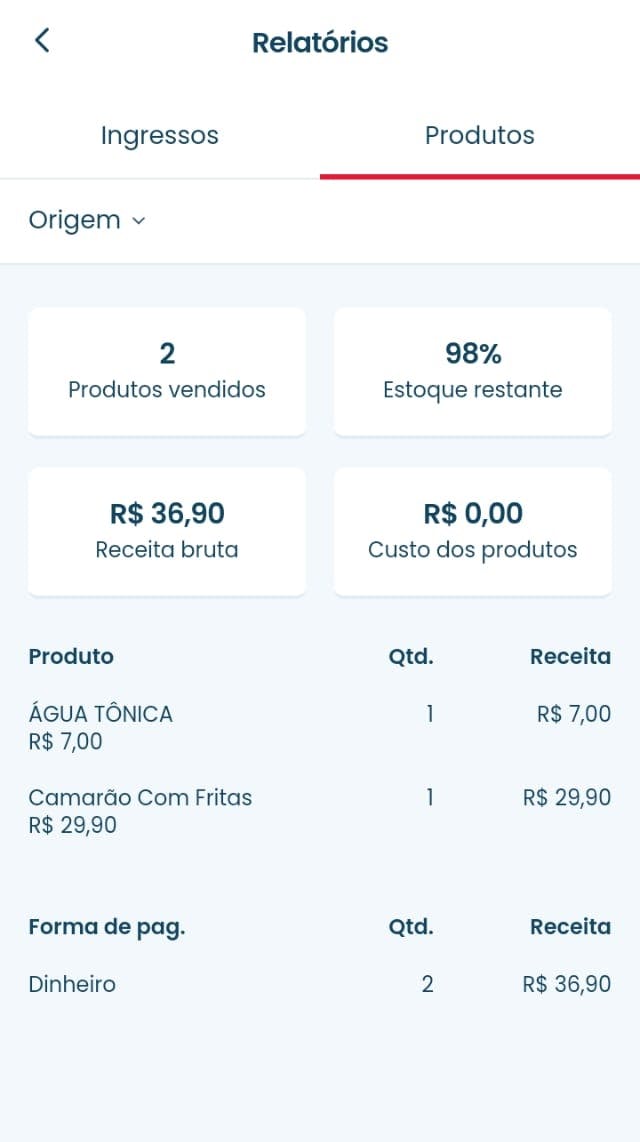
Task: Go back from Relatórios screen
Action: pos(42,41)
